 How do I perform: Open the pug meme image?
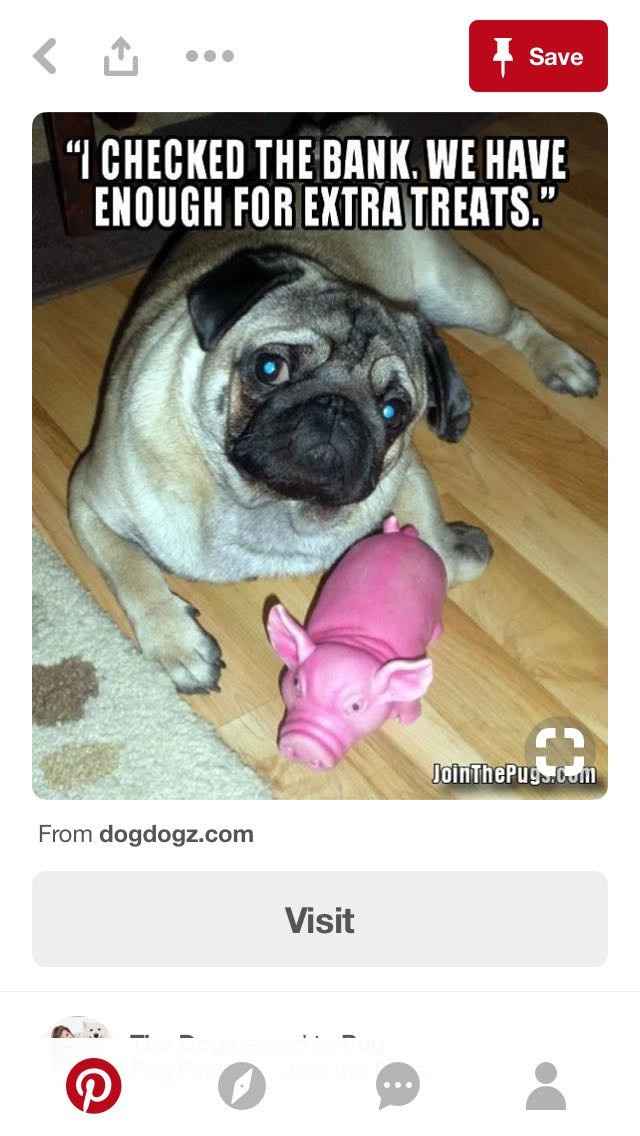click(x=320, y=450)
